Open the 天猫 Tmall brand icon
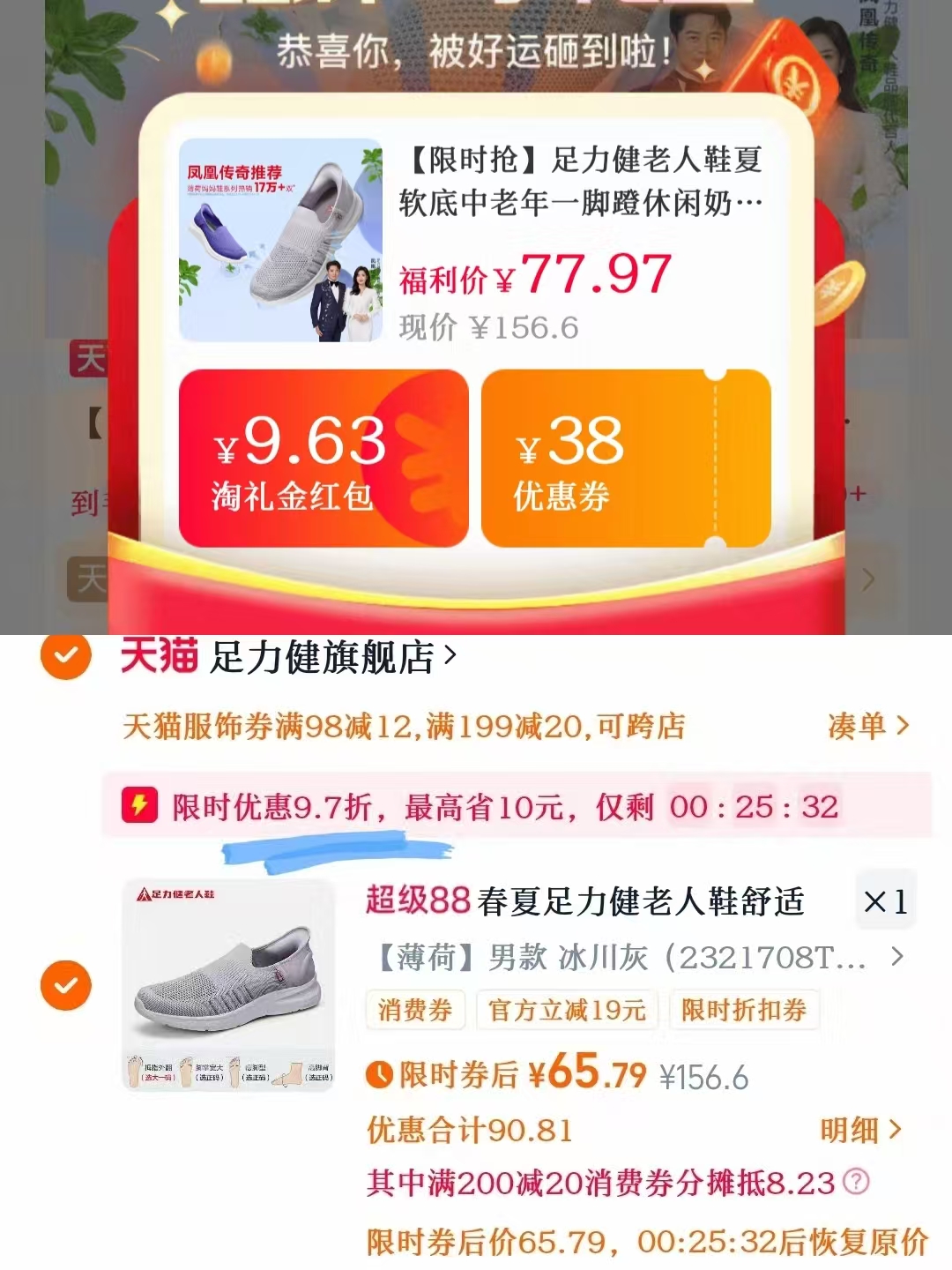 point(159,656)
